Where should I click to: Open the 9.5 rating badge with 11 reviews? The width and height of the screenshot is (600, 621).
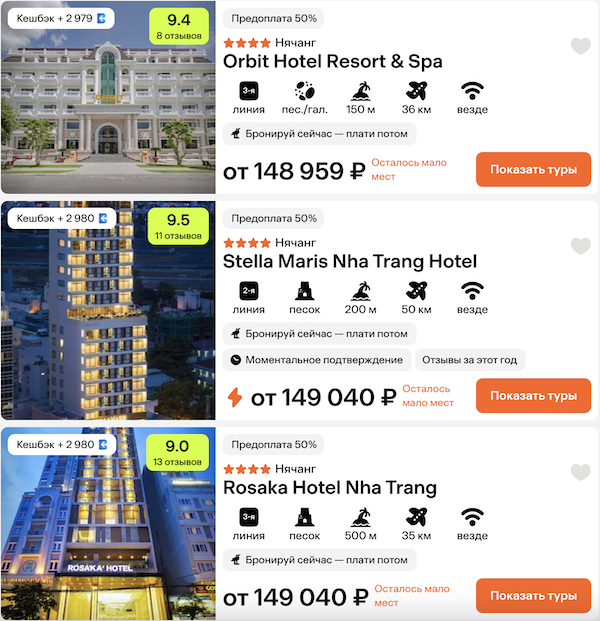(178, 227)
